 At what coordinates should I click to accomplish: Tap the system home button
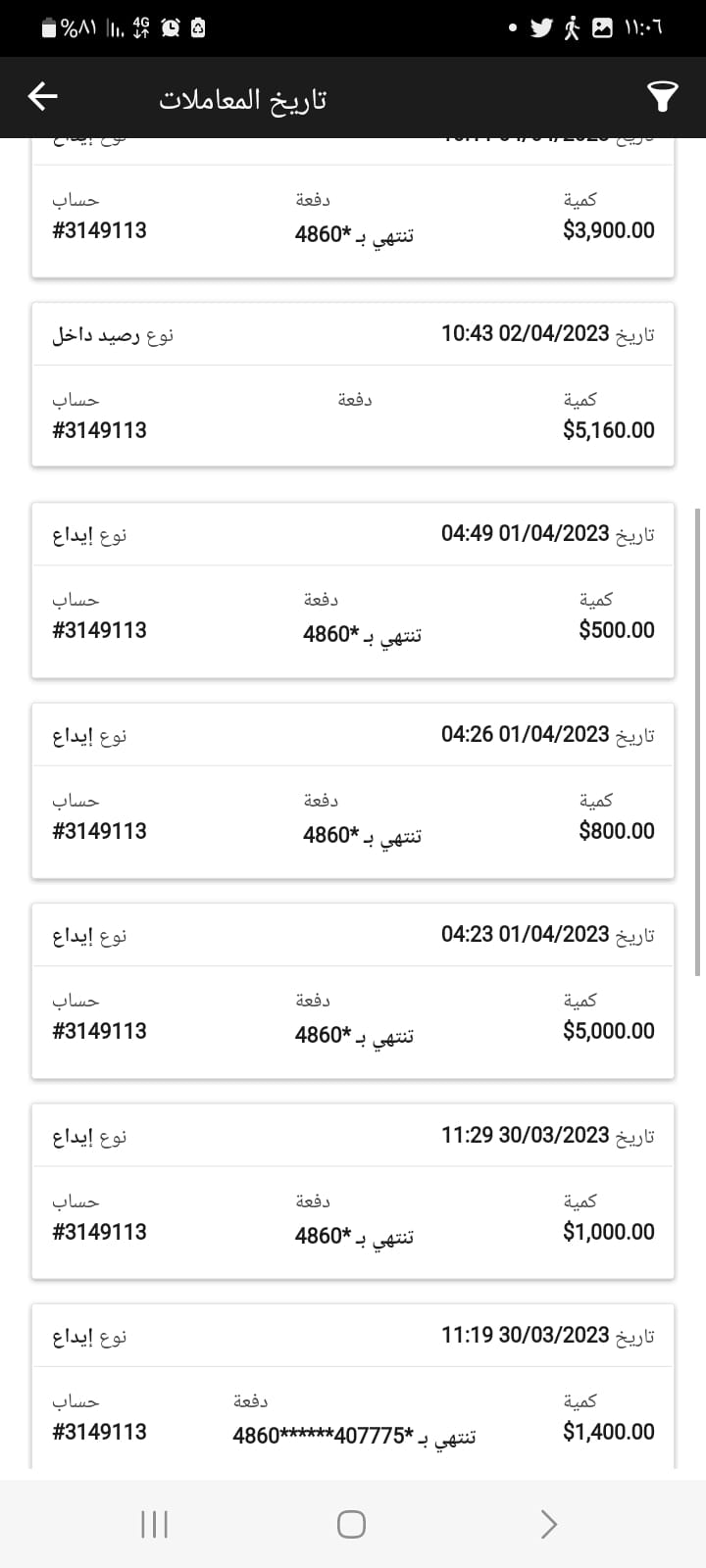pyautogui.click(x=351, y=1524)
